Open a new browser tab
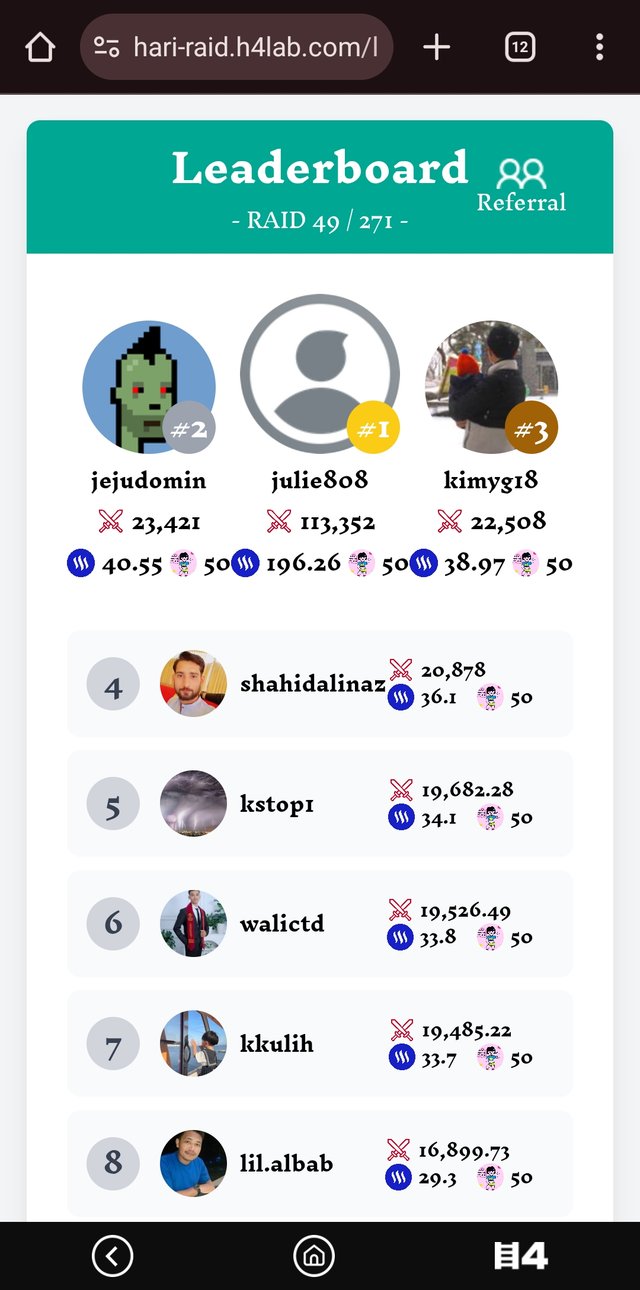This screenshot has height=1290, width=640. pos(437,47)
